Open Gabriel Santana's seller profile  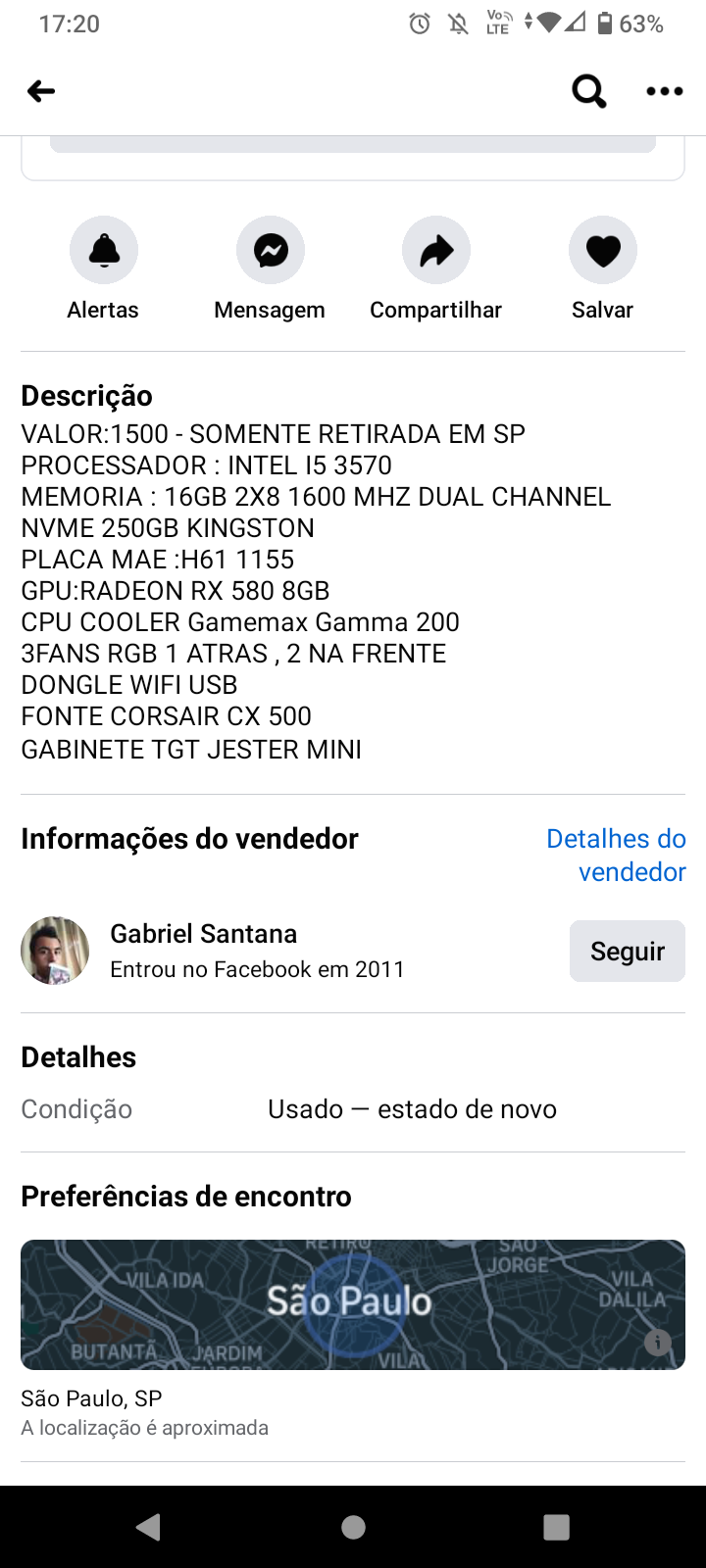[203, 933]
